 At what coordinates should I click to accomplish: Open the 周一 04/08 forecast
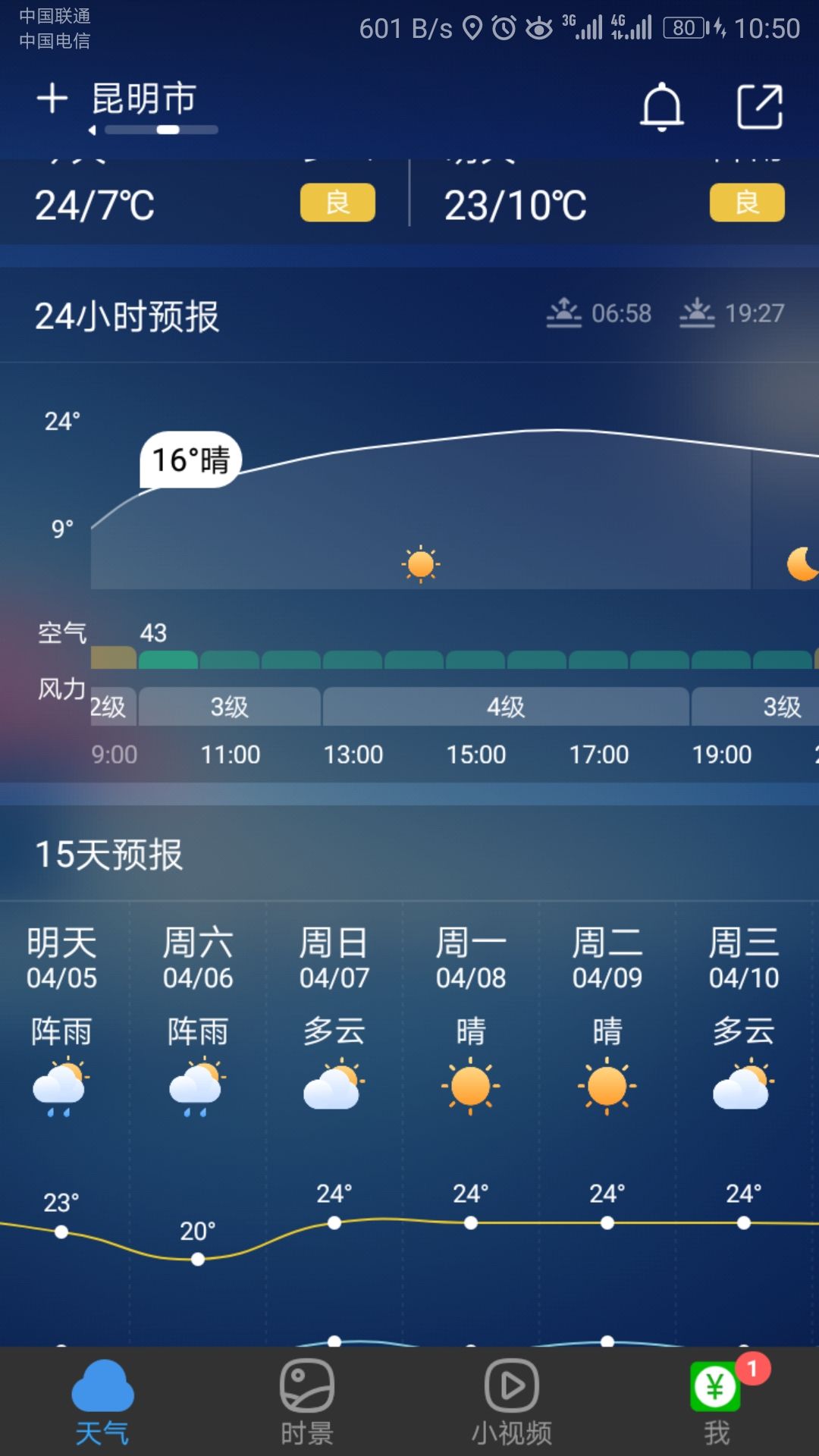471,1122
